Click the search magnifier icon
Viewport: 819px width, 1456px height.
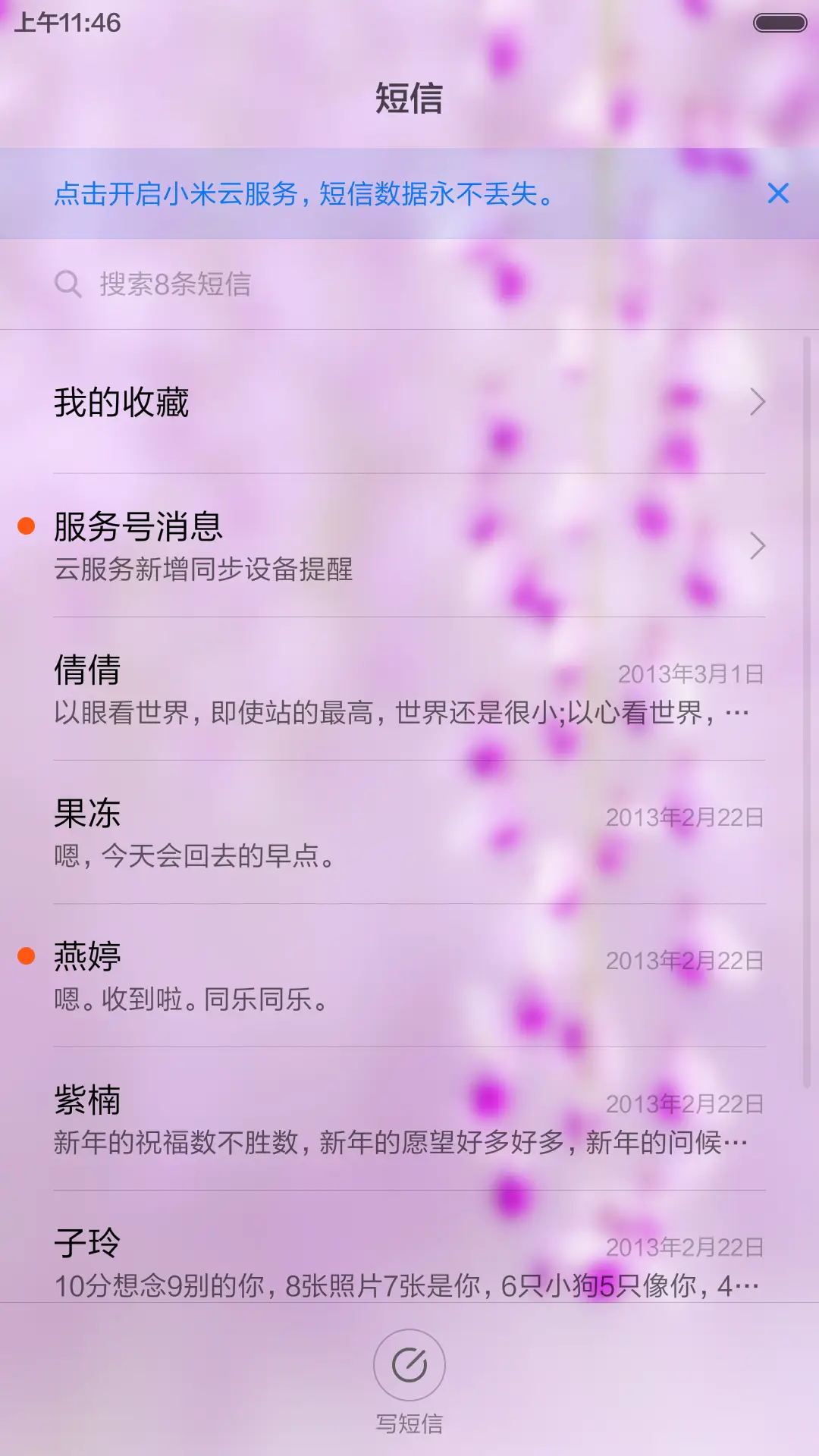pos(69,284)
